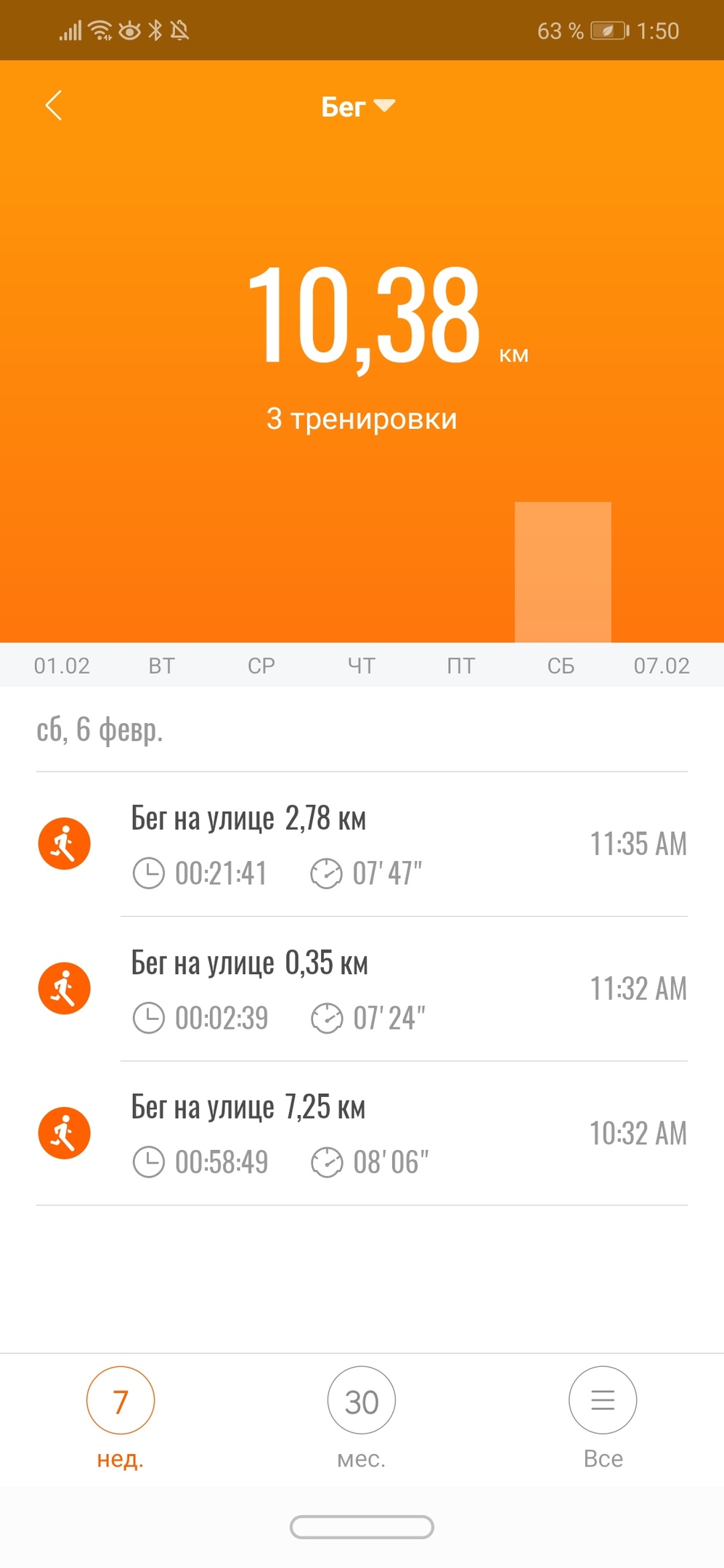Open the 7,25 км outdoor run
Screen dimensions: 724x1568
361,1133
